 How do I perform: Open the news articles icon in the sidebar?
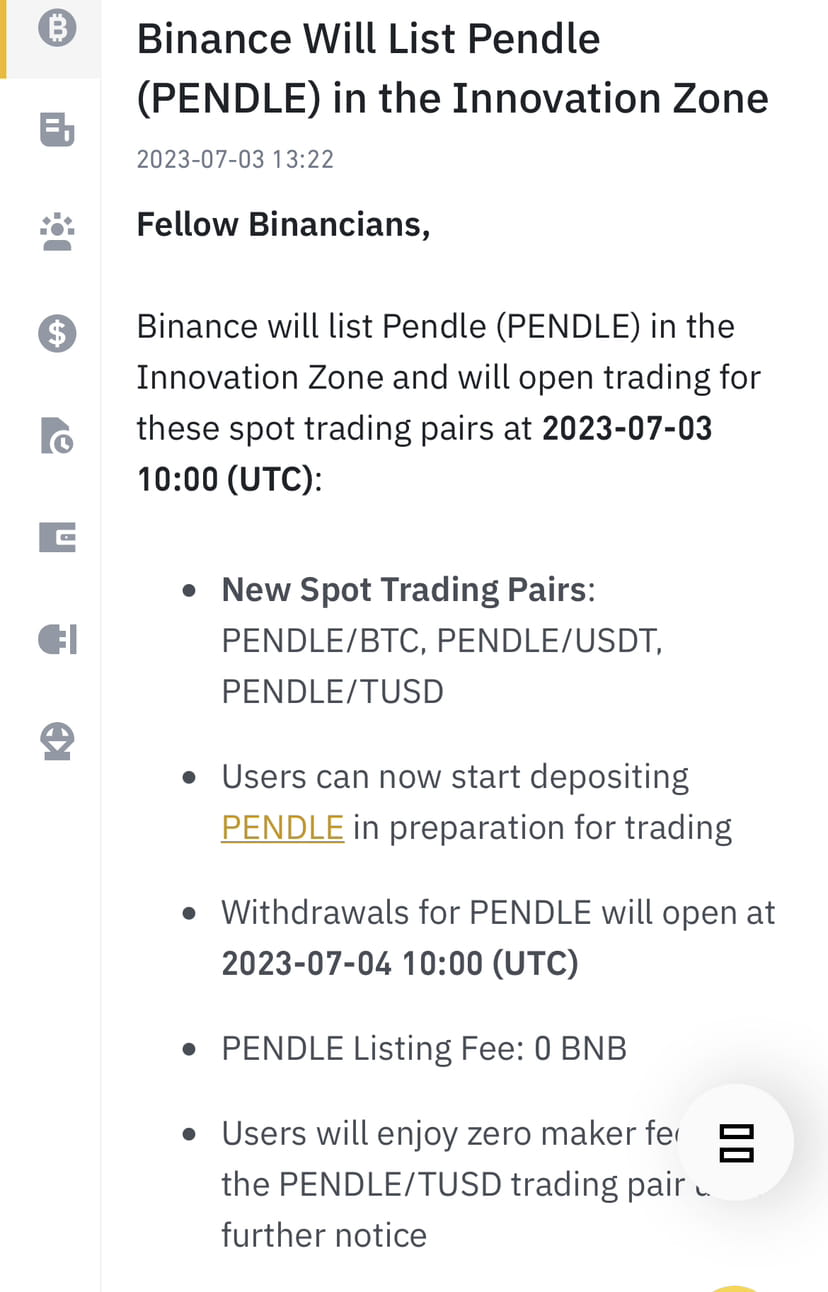pos(57,130)
